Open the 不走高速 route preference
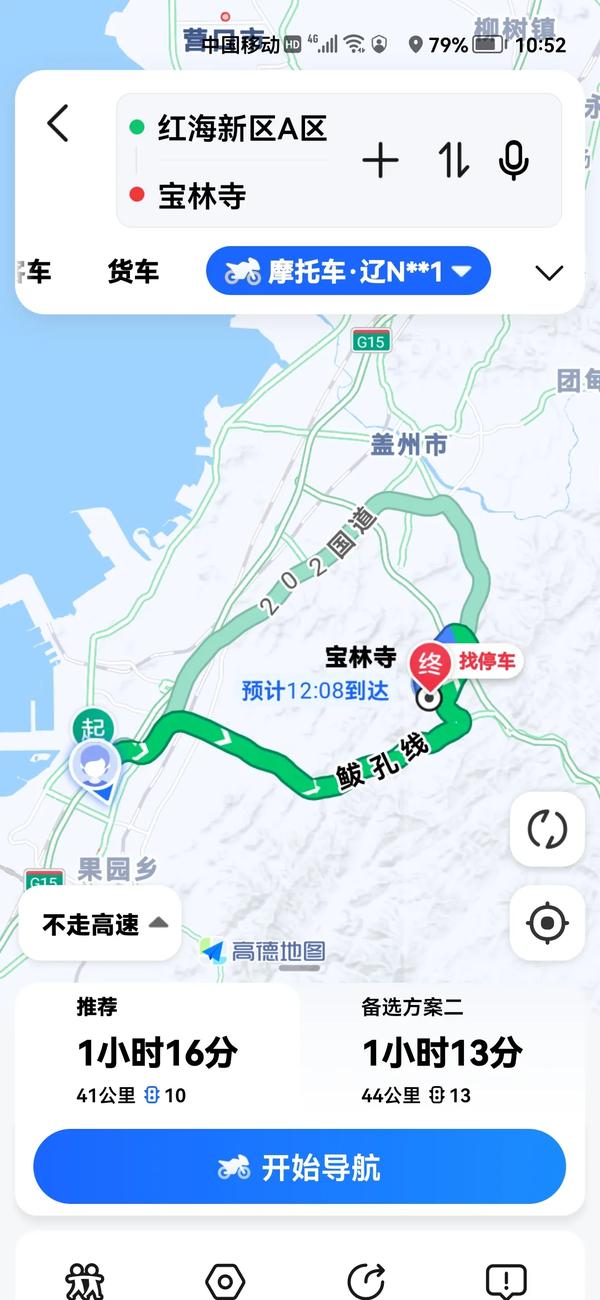This screenshot has height=1300, width=600. [x=100, y=925]
